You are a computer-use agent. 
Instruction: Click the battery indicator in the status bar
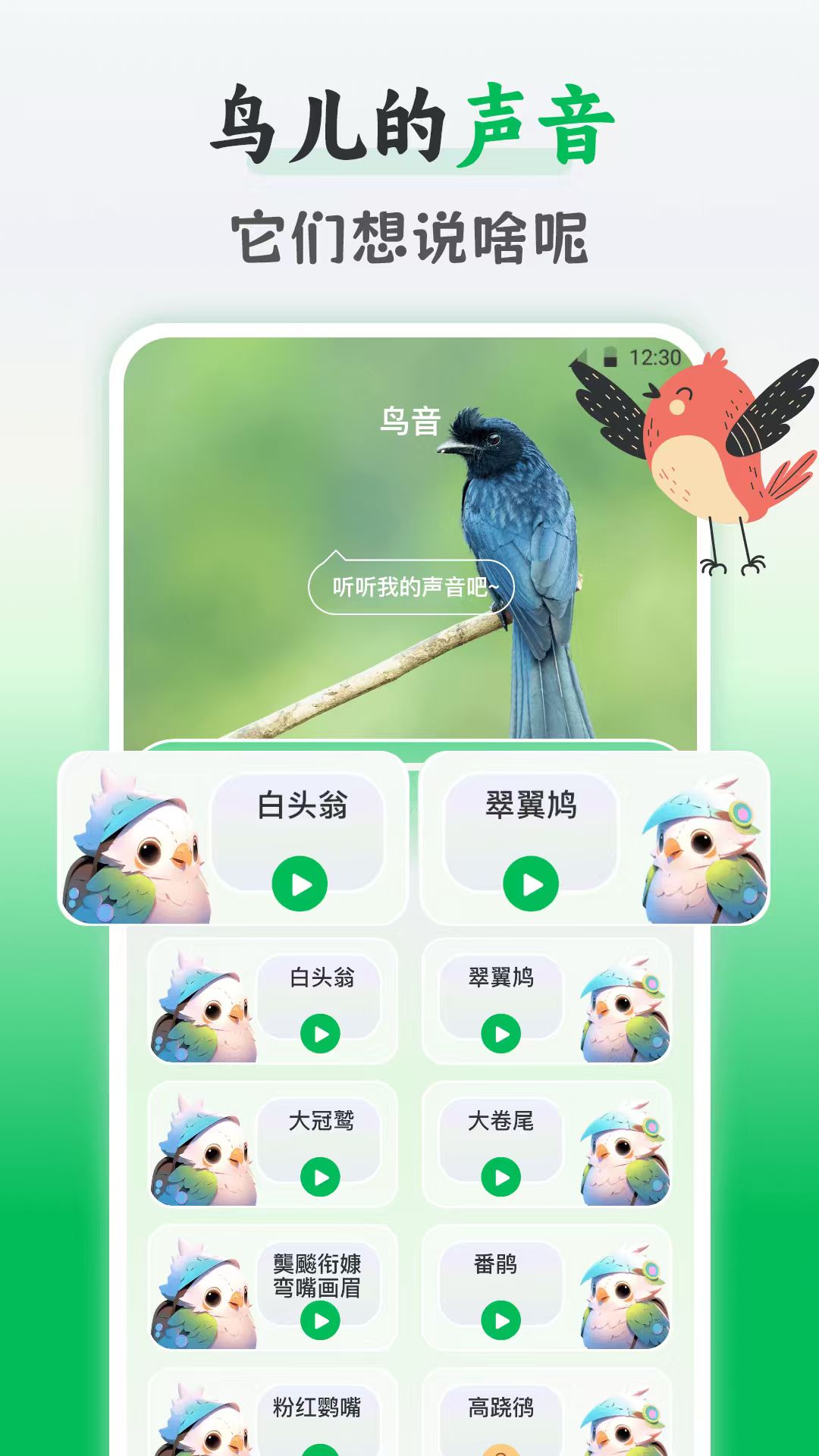610,356
